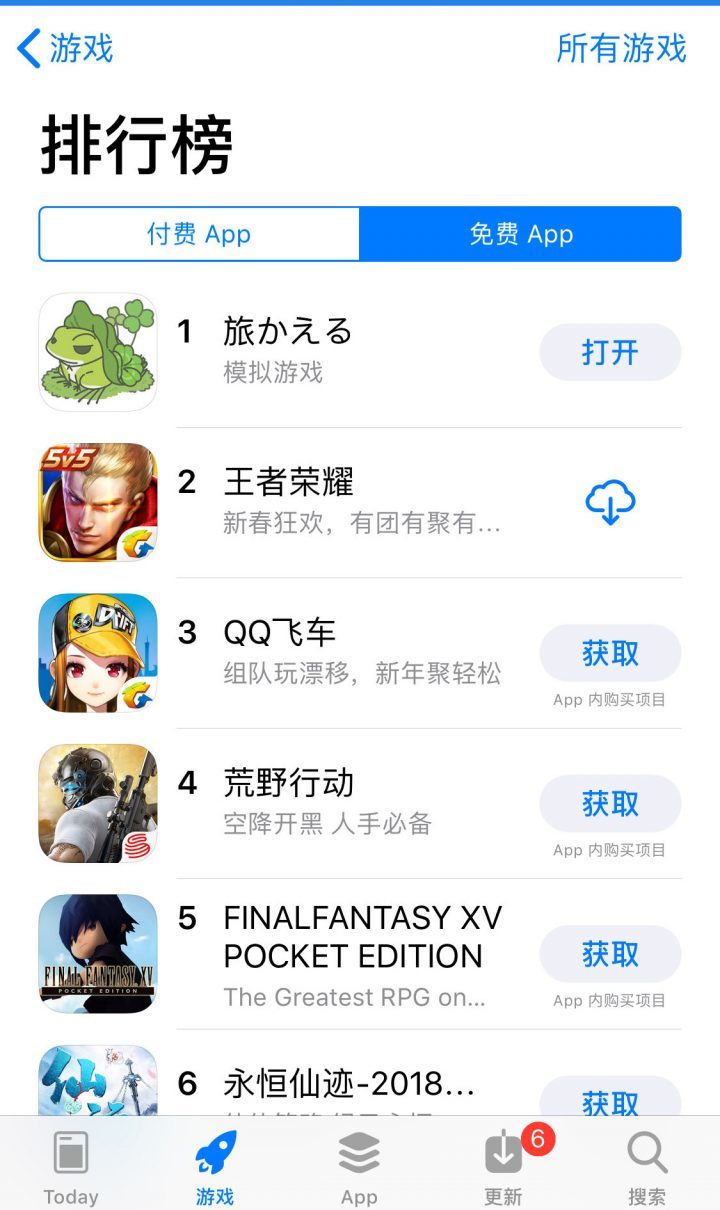
Task: Switch to the 付费 App segment
Action: coord(199,234)
